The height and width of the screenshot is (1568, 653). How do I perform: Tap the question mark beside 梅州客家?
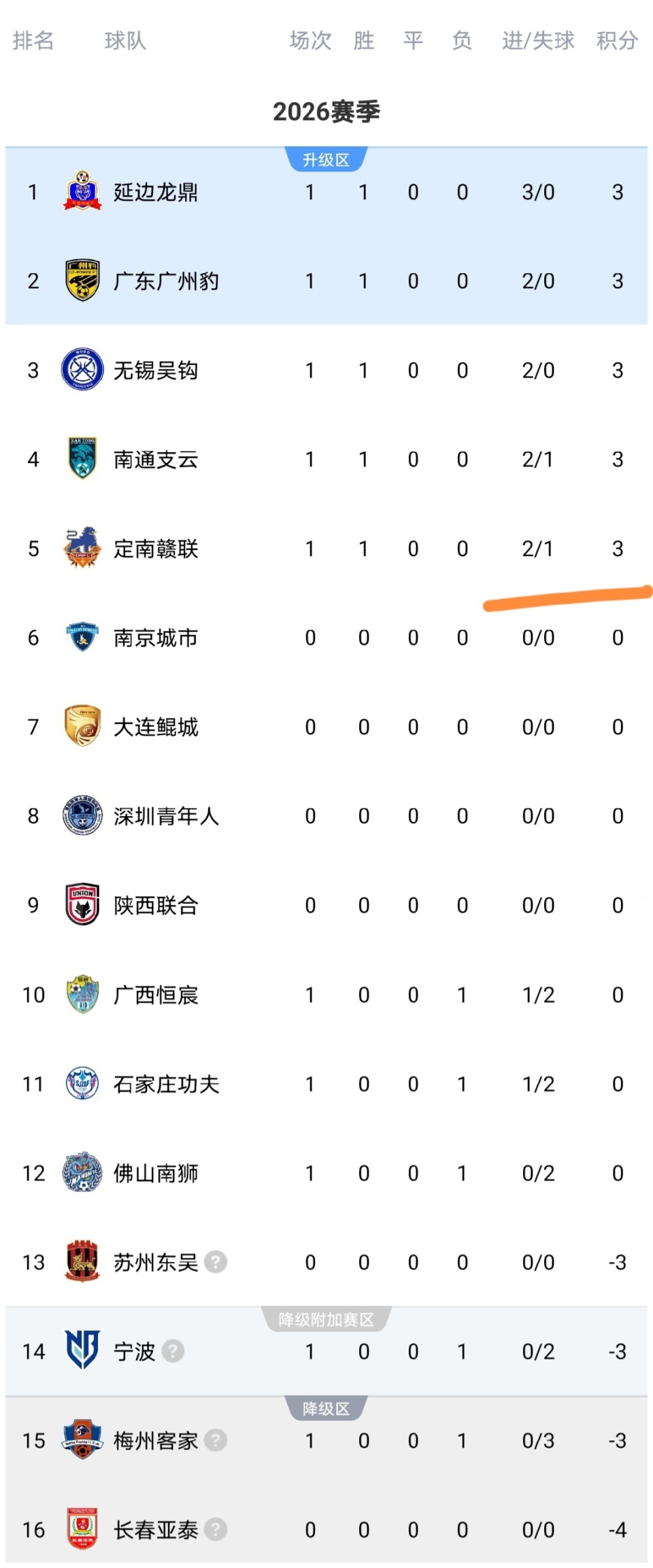click(216, 1440)
